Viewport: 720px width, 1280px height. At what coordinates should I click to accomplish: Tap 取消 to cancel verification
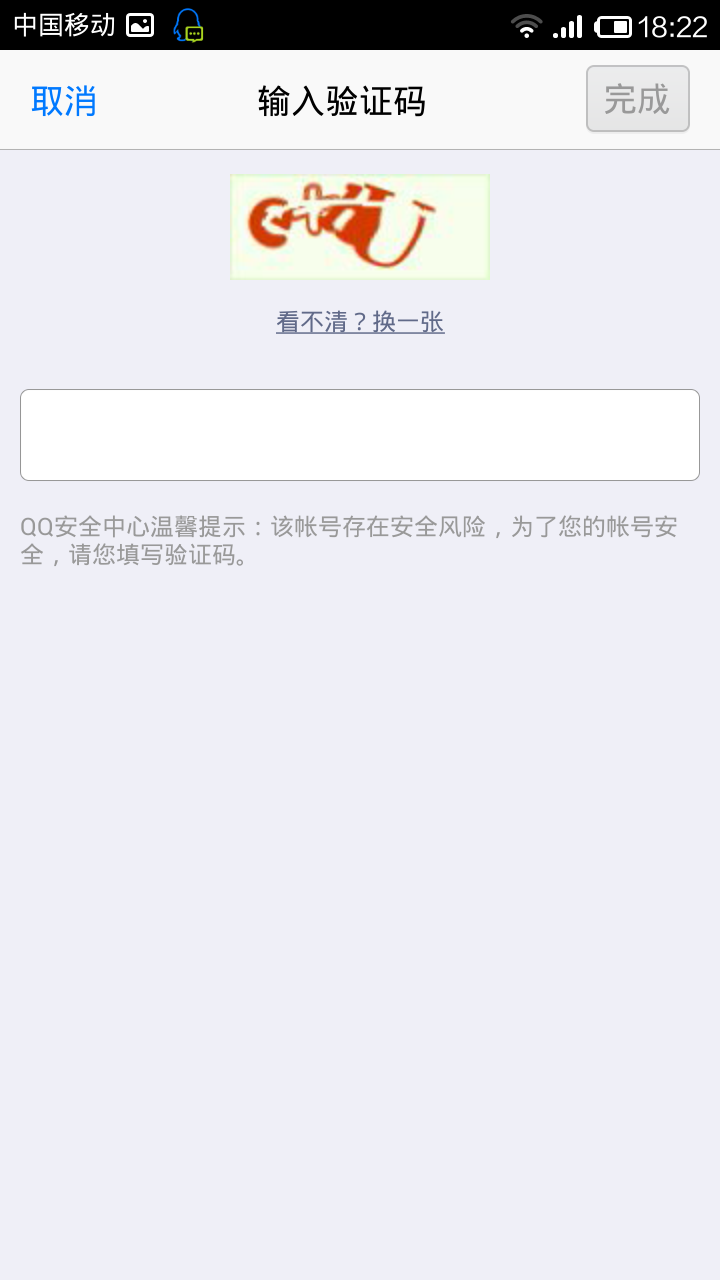click(x=64, y=101)
